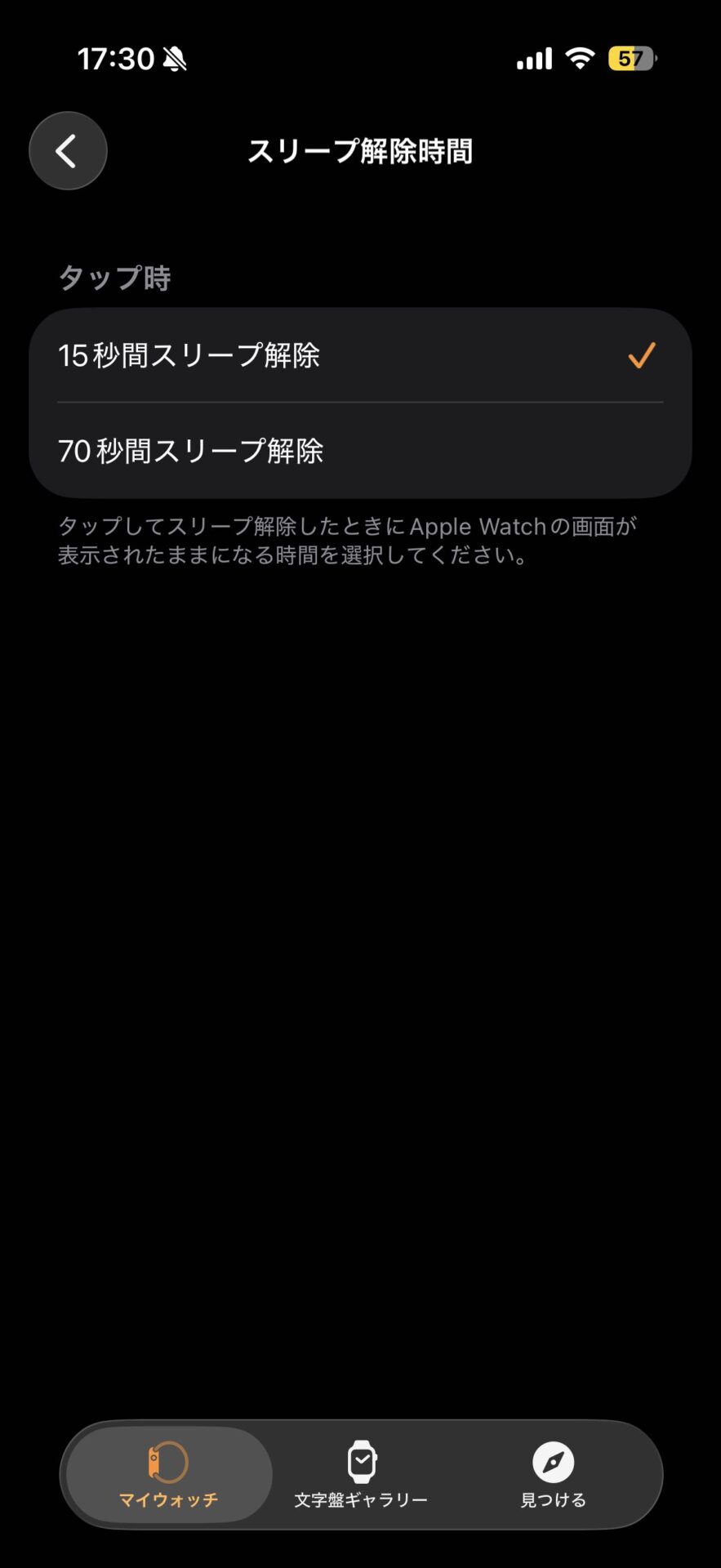This screenshot has width=721, height=1568.
Task: Go back from スリープ解除時間 screen
Action: click(x=68, y=151)
